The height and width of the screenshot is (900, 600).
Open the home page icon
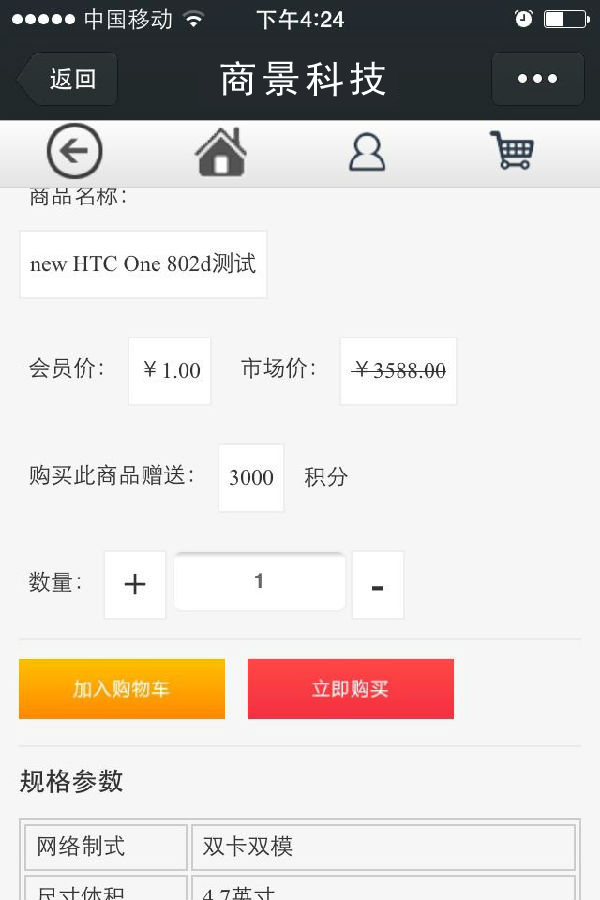point(221,153)
